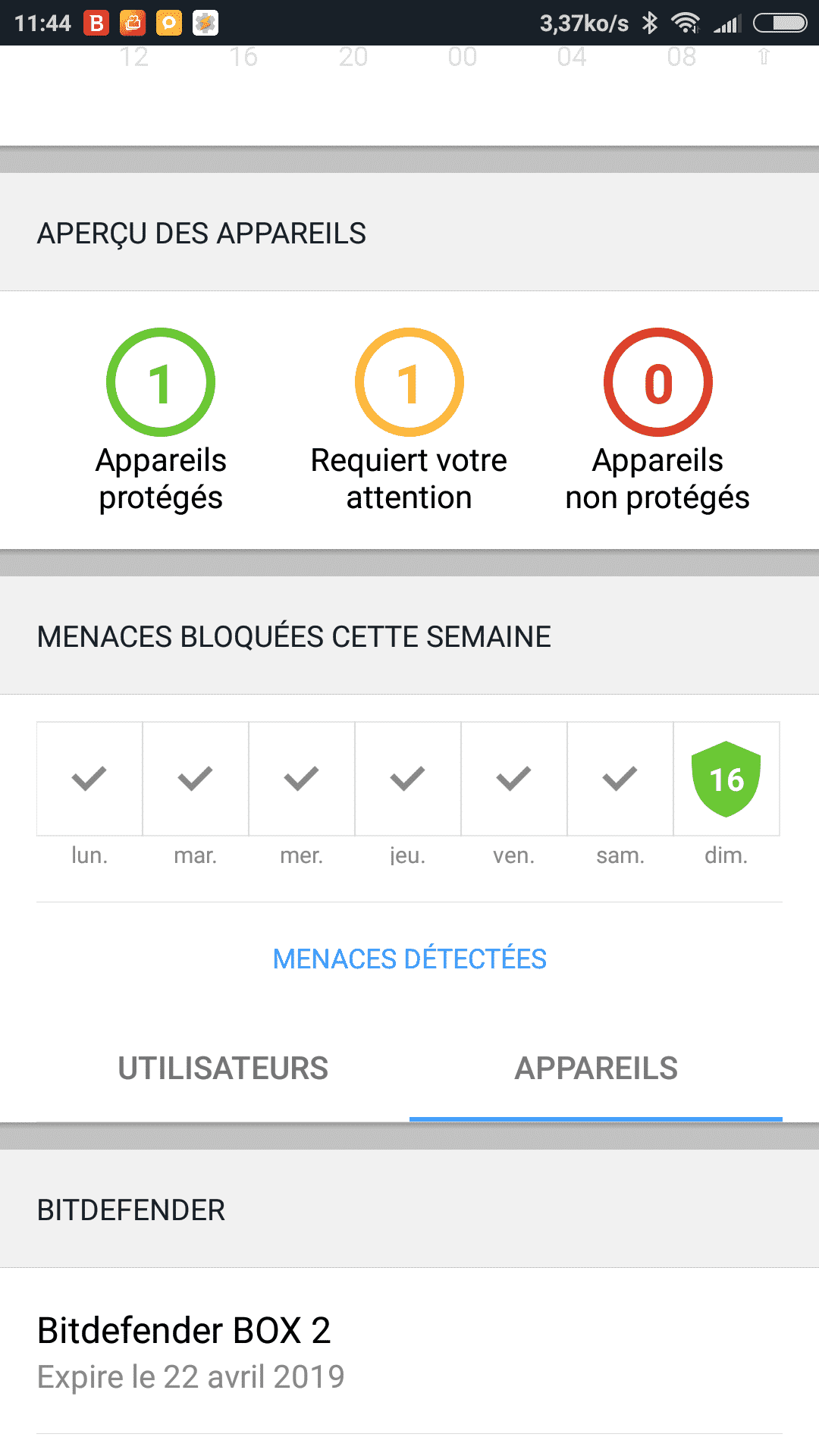
Task: Select the Appareils tab
Action: coord(596,1068)
